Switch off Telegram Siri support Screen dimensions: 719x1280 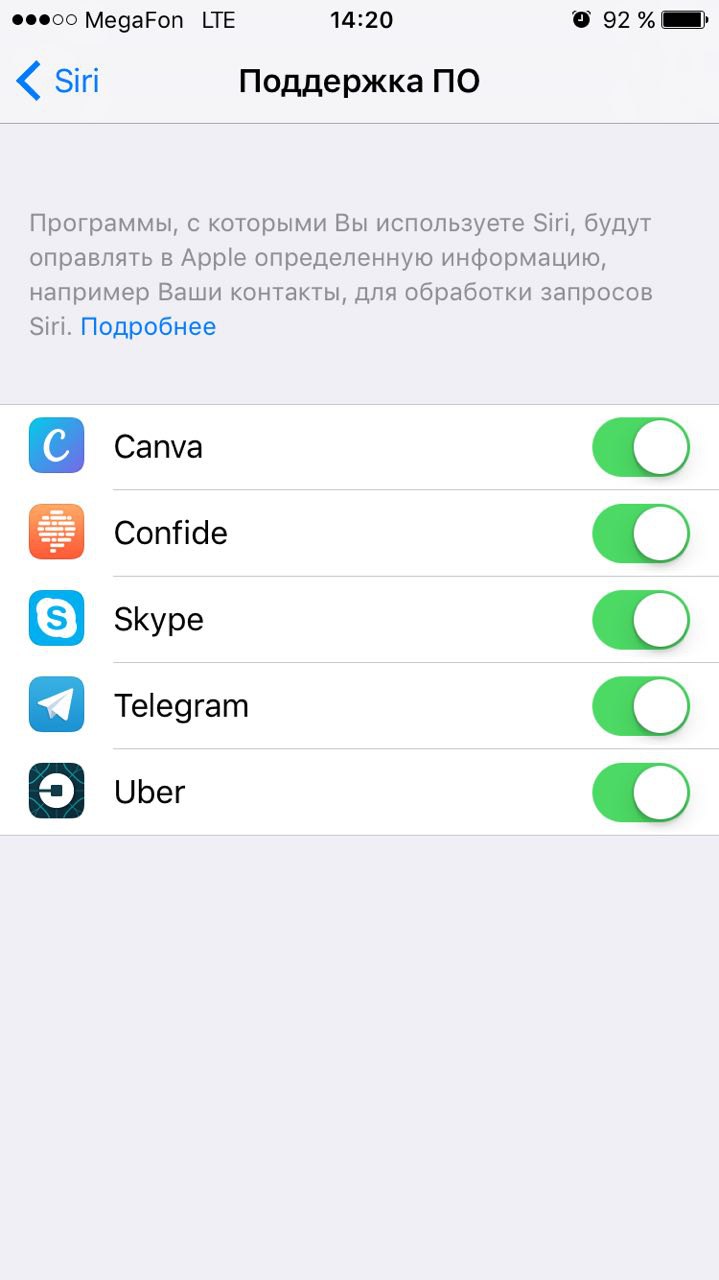coord(640,706)
